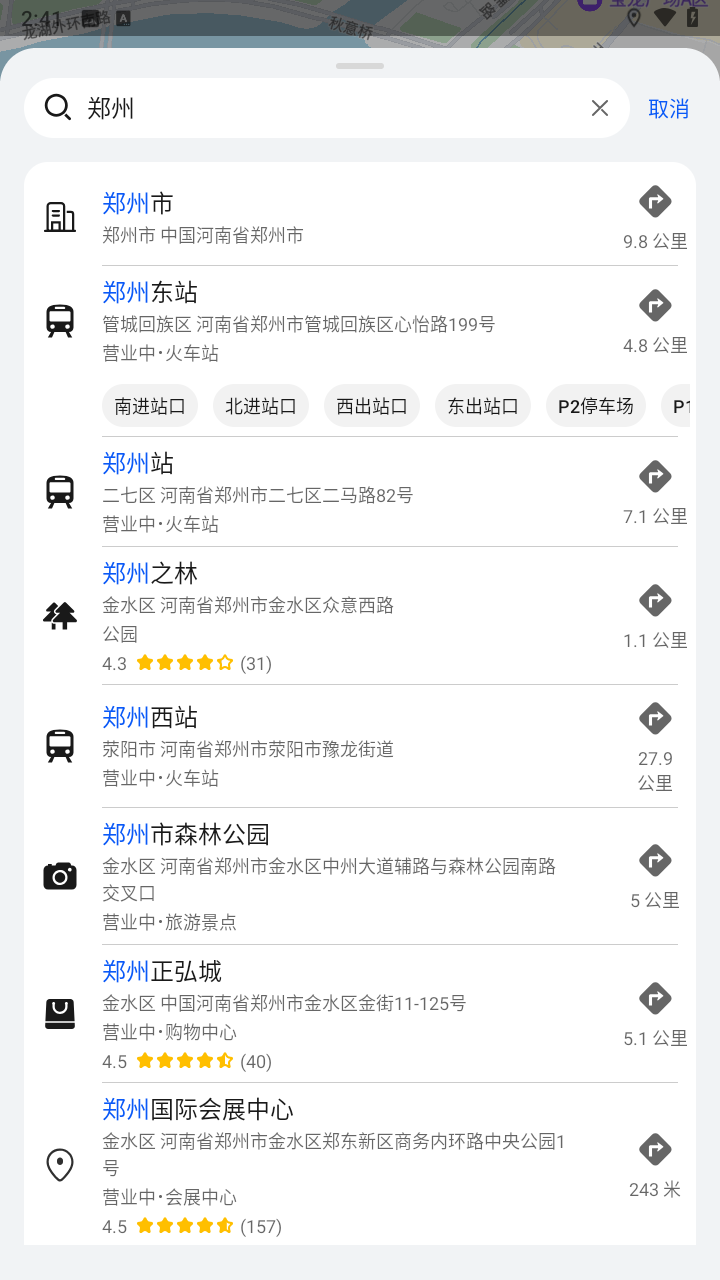Tap the search magnifier icon in the search bar
Screen dimensions: 720x1280
click(57, 107)
